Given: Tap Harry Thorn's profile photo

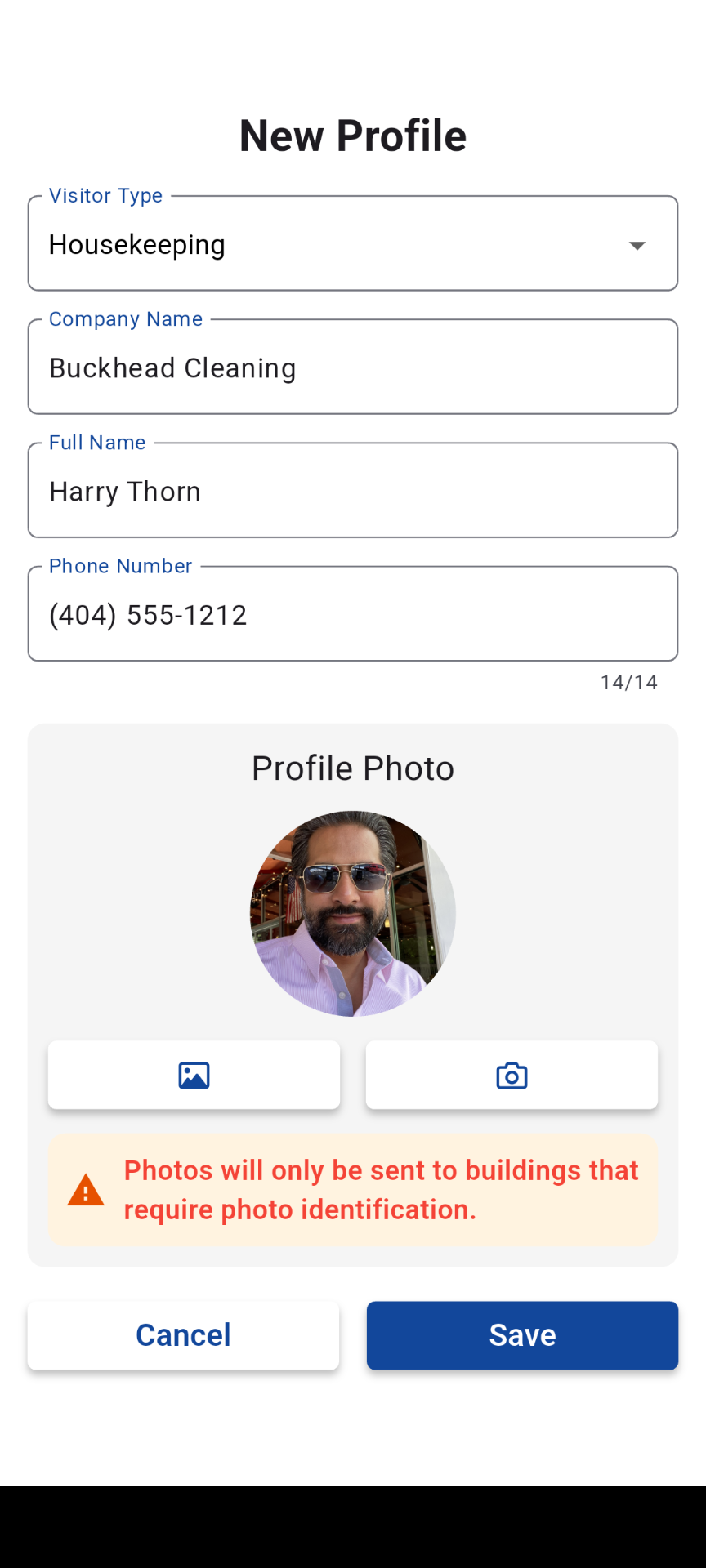Looking at the screenshot, I should 353,913.
